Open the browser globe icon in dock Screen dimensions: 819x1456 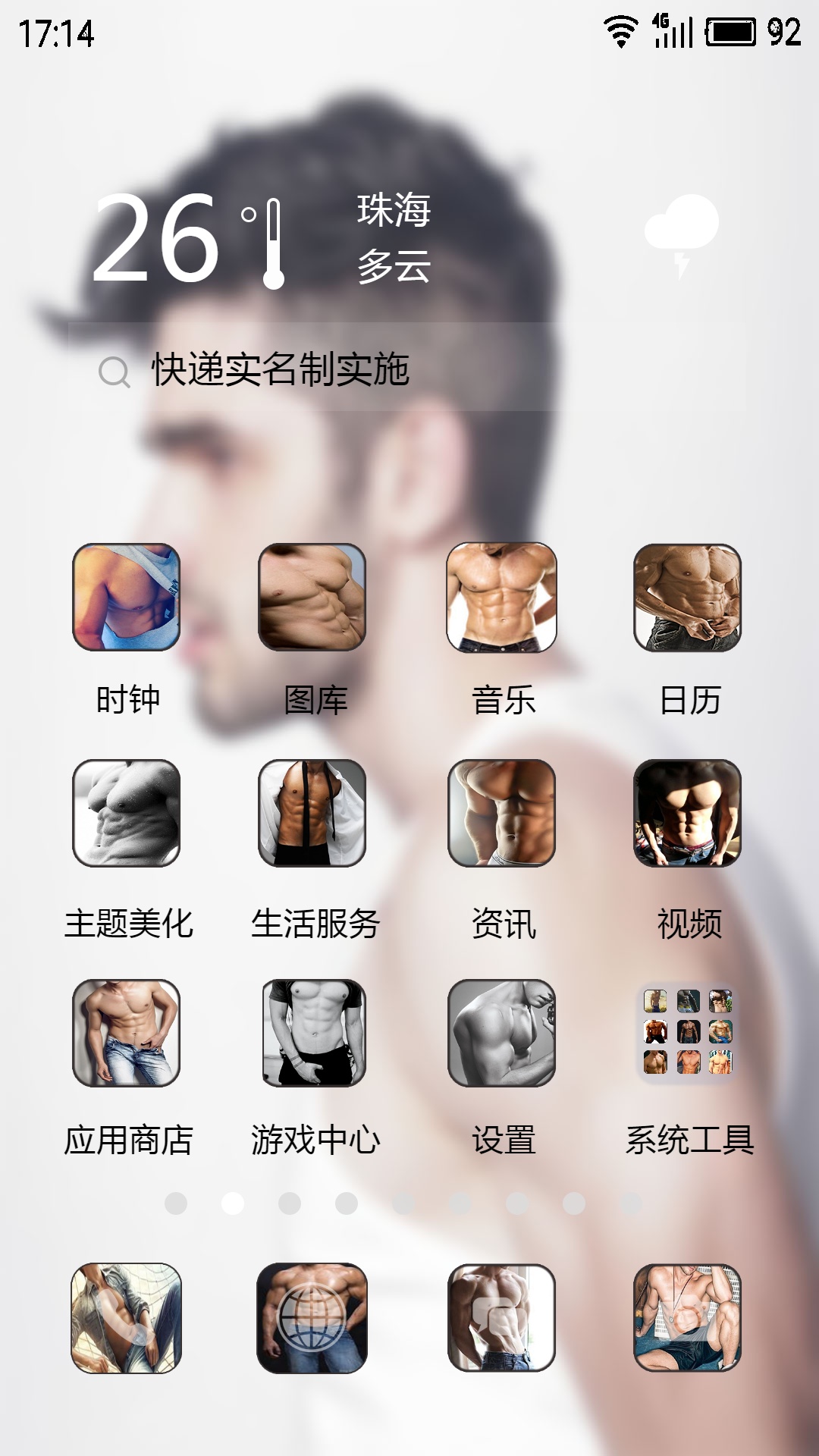pyautogui.click(x=312, y=1318)
